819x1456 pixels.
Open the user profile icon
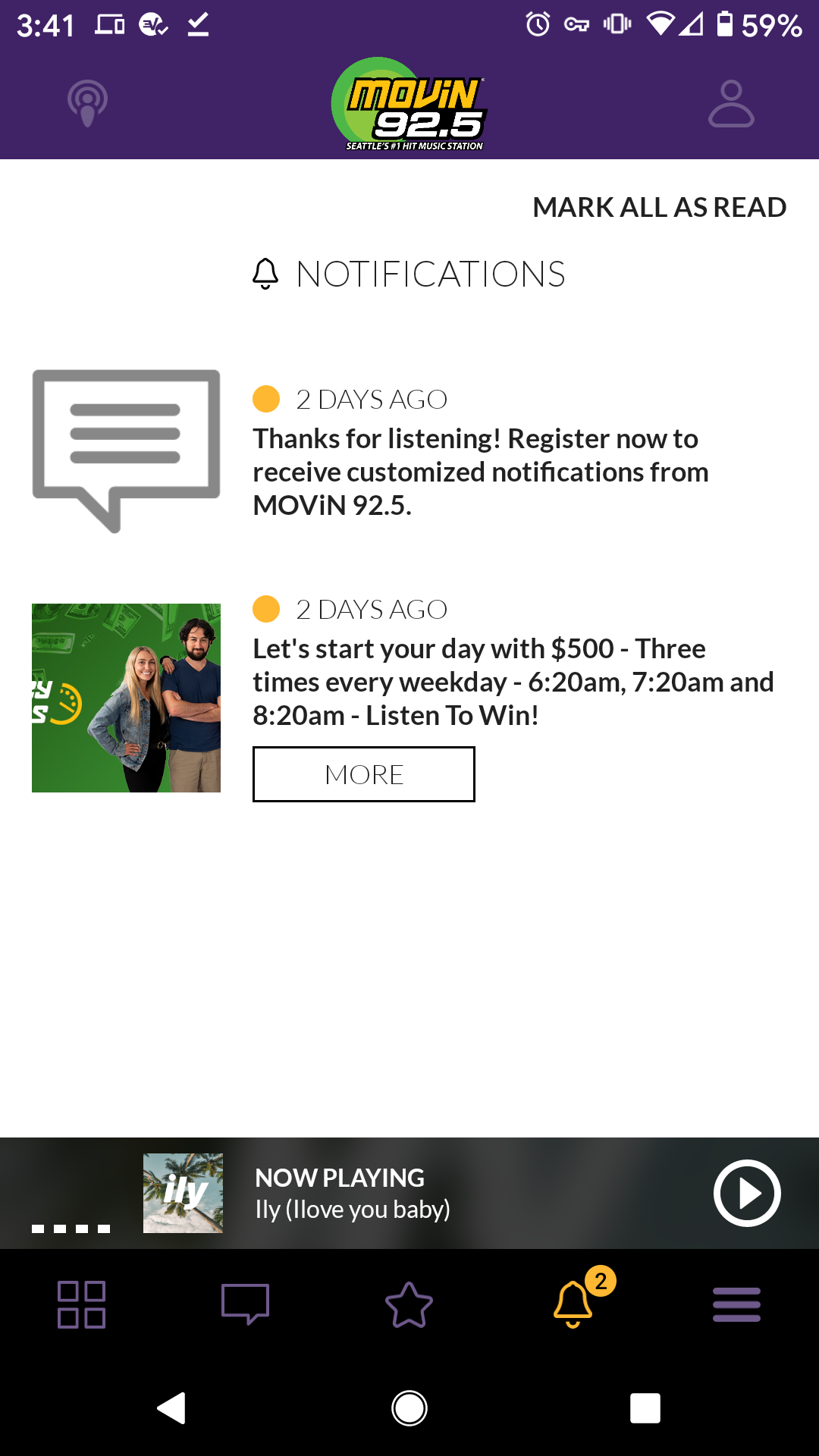coord(730,103)
